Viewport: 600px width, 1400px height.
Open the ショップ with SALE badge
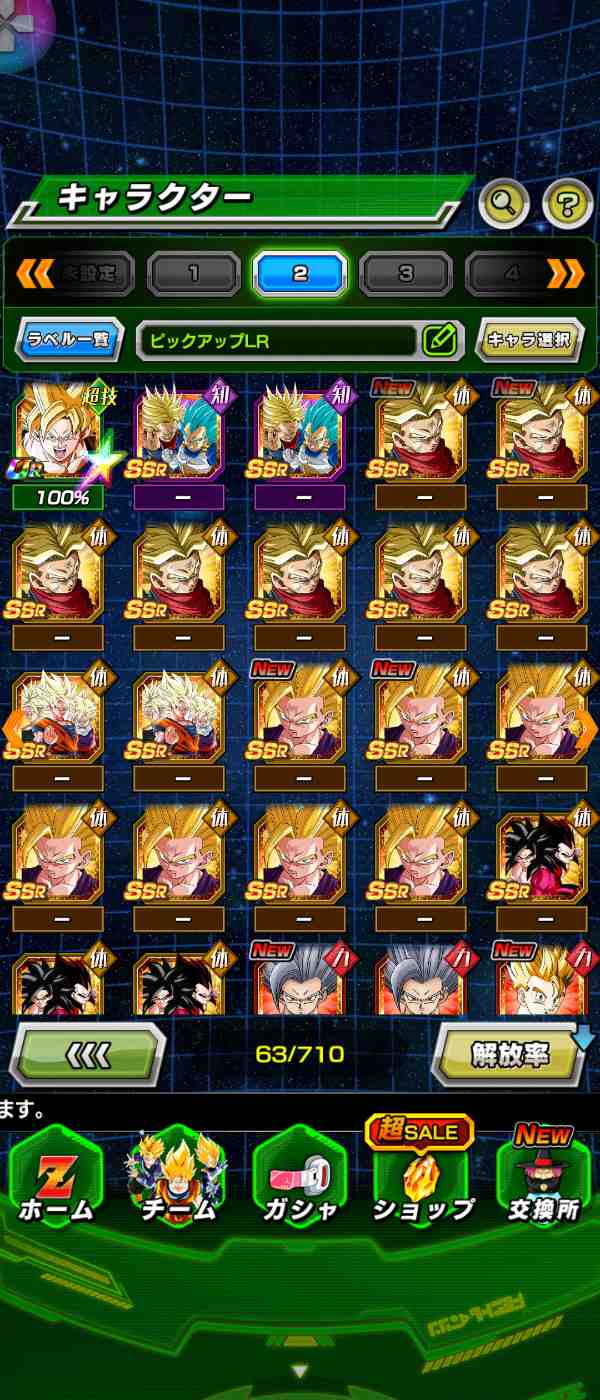coord(422,1180)
